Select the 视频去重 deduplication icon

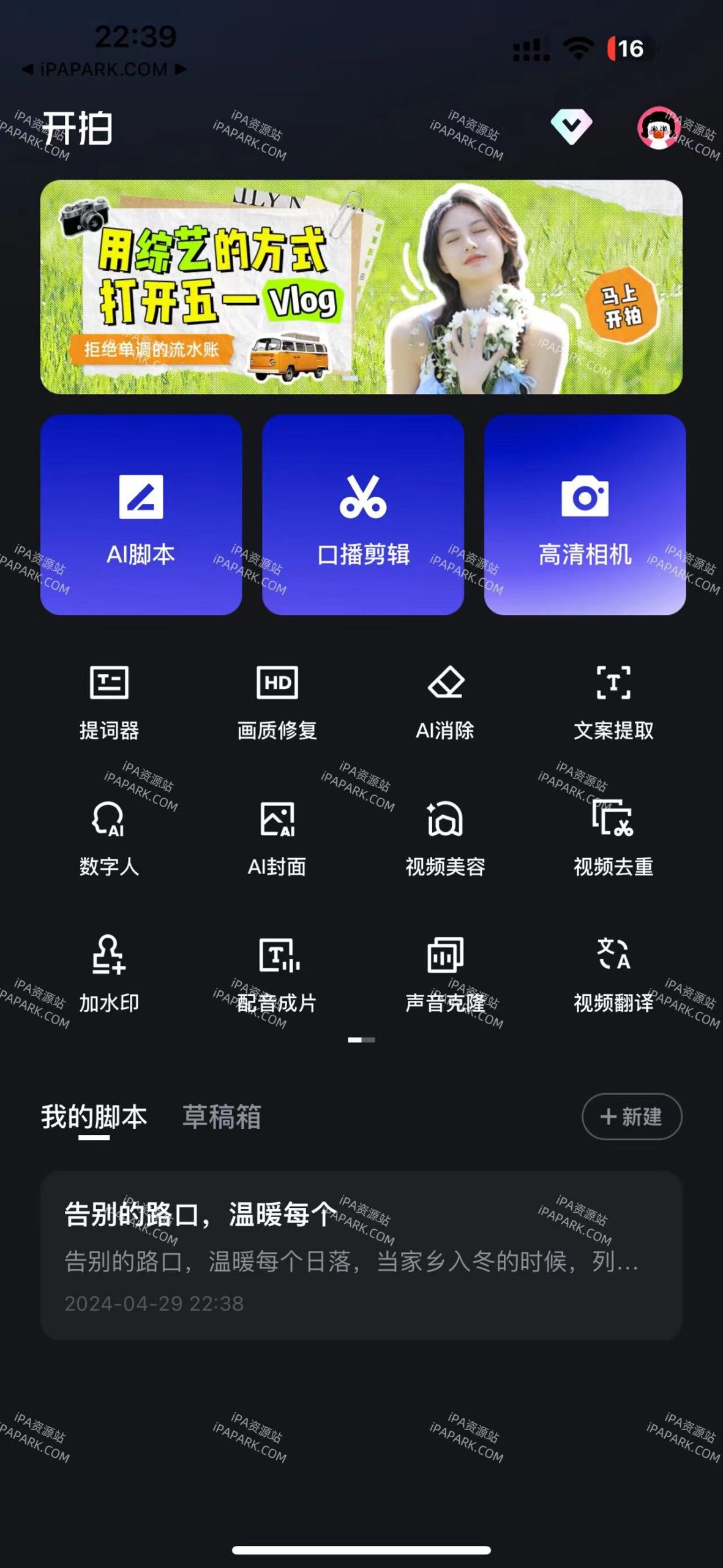(614, 838)
